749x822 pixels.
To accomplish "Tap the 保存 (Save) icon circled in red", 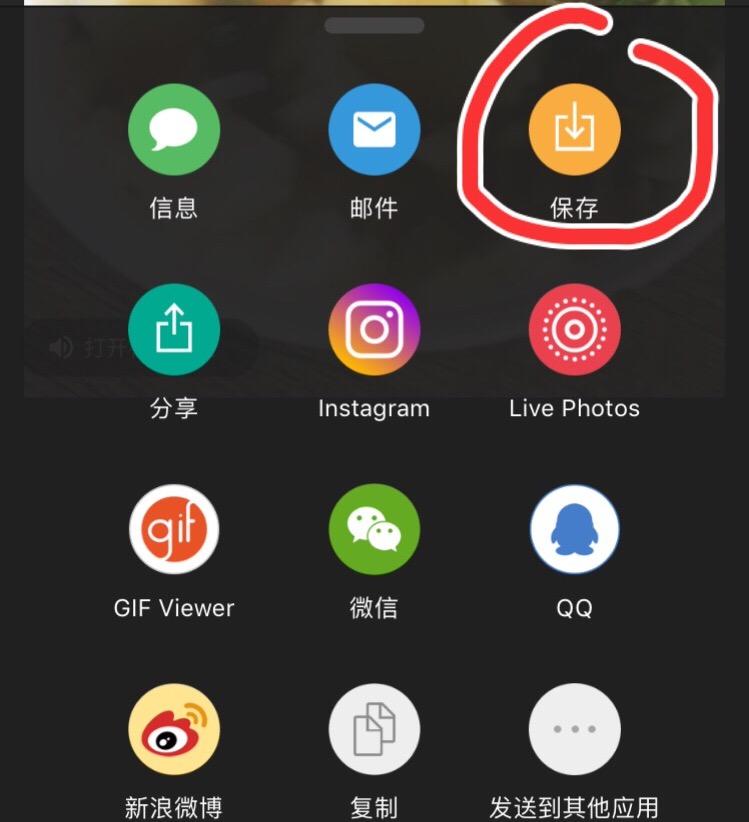I will pos(573,128).
